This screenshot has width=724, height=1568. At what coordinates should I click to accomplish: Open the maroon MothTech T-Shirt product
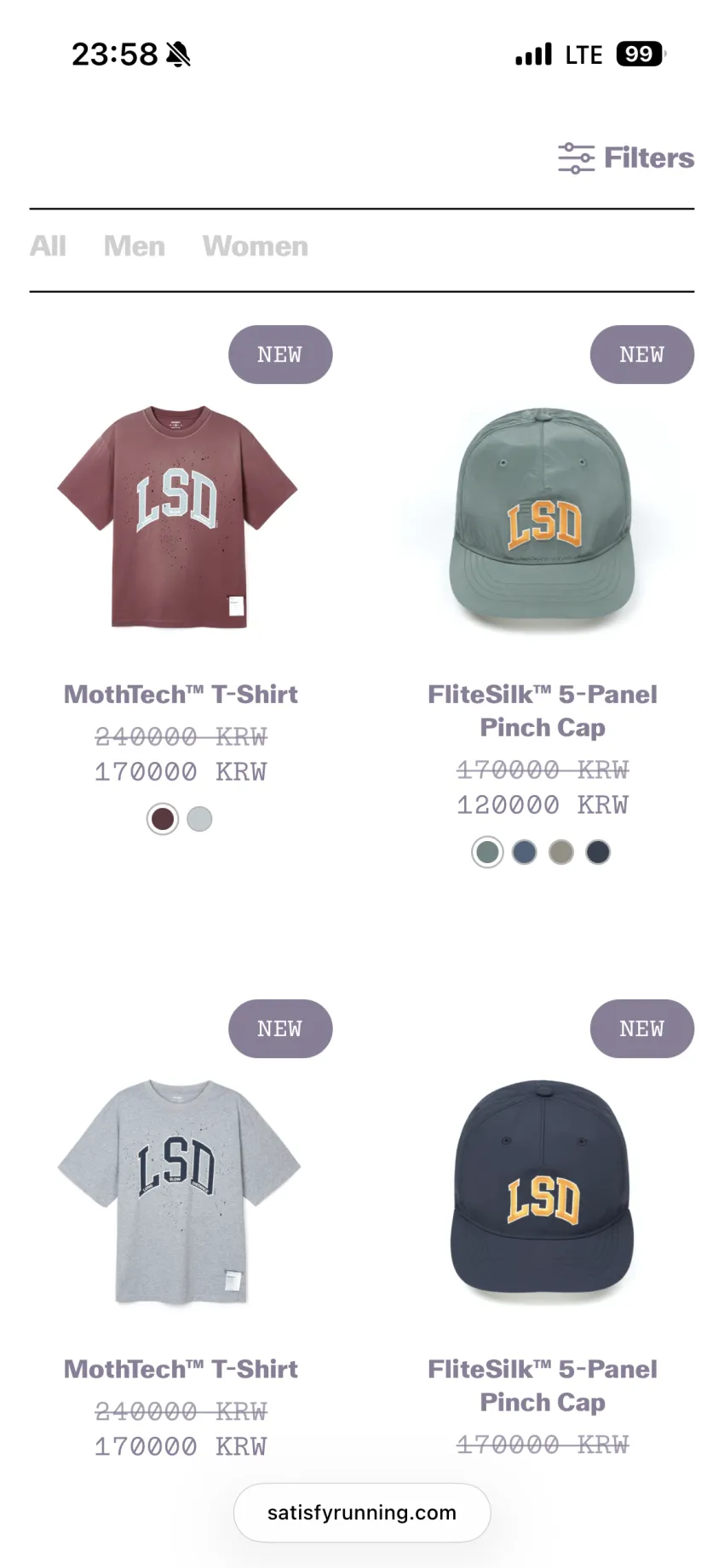tap(179, 518)
